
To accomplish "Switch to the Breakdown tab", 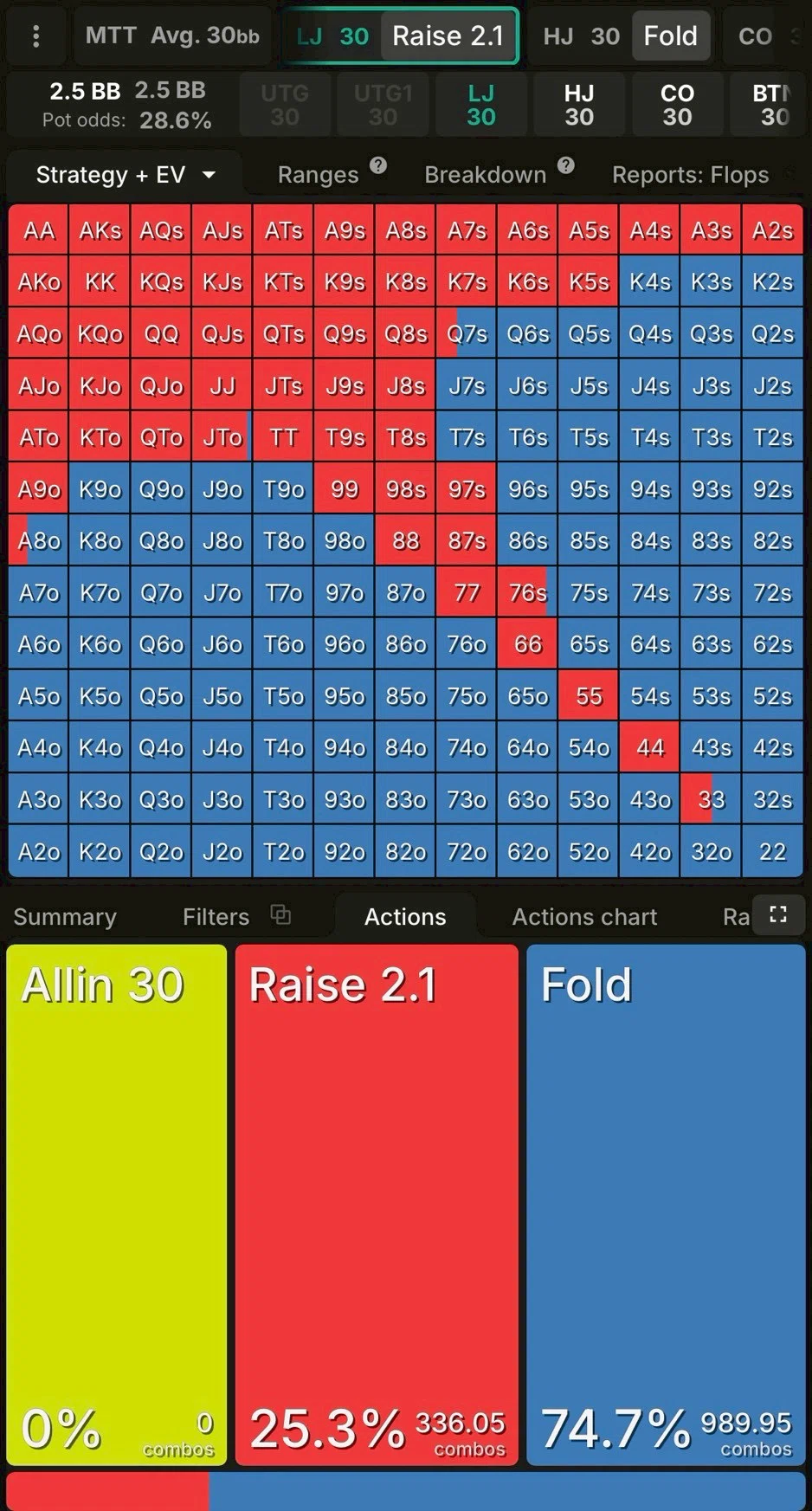I will point(485,175).
